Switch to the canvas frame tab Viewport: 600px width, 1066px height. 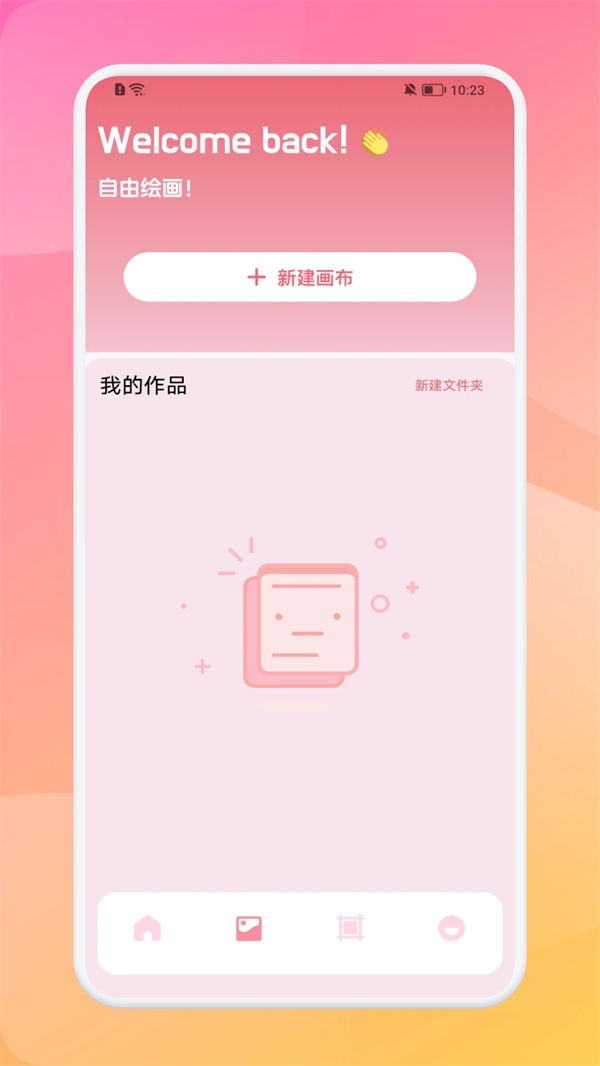350,929
